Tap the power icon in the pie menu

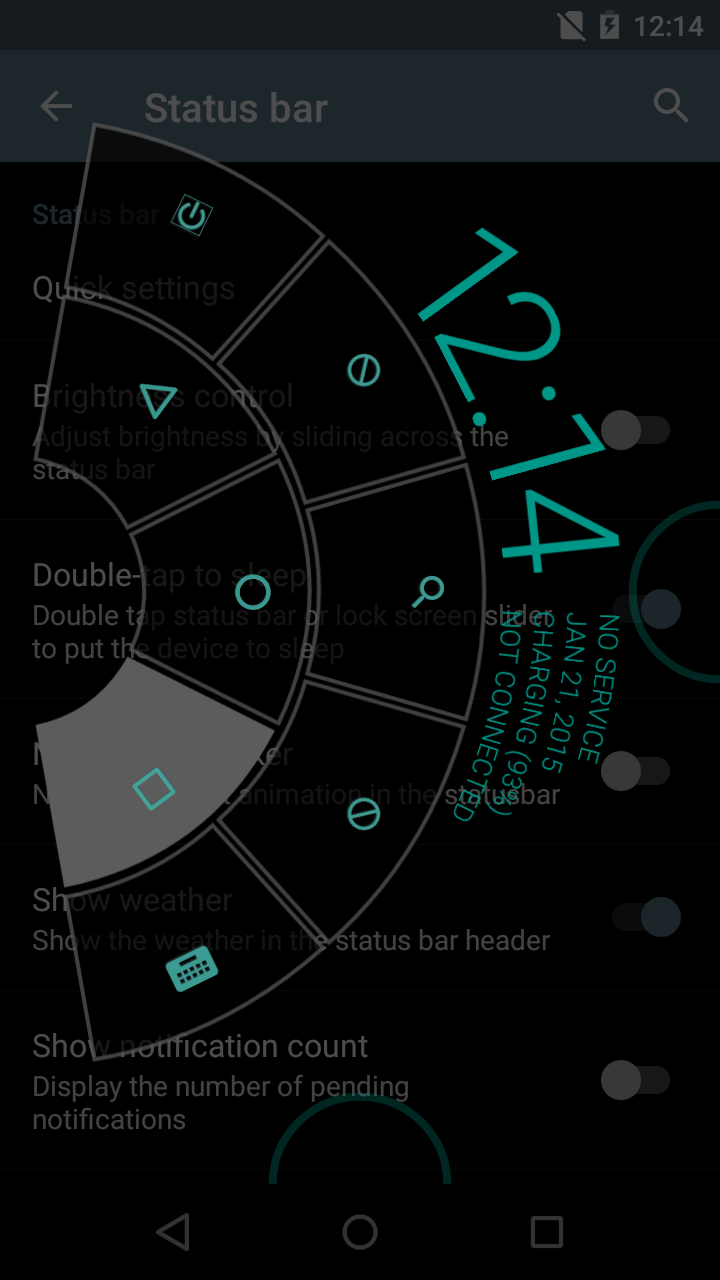pos(191,214)
